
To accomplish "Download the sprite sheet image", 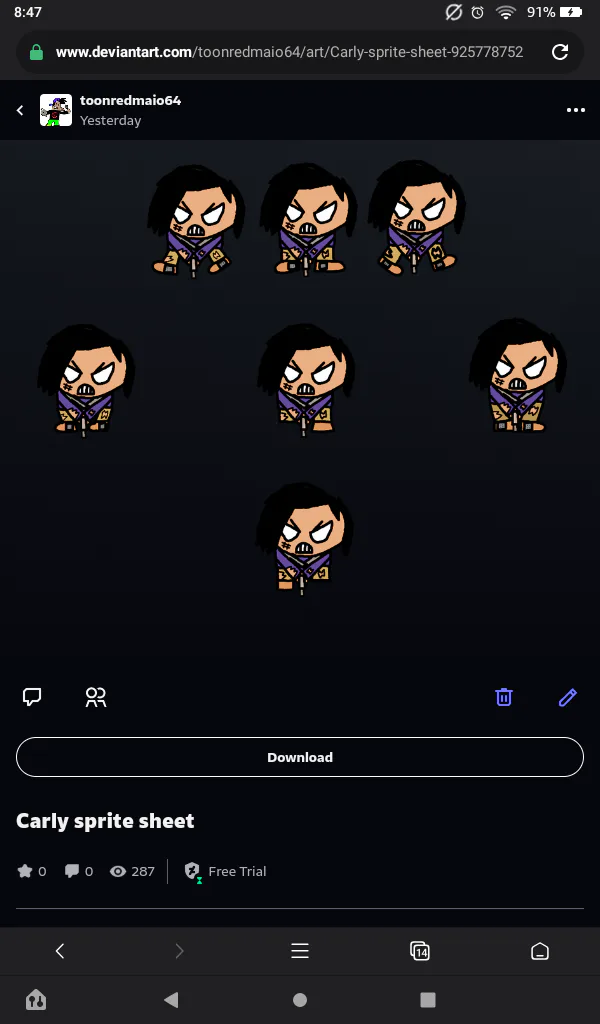I will coord(300,757).
